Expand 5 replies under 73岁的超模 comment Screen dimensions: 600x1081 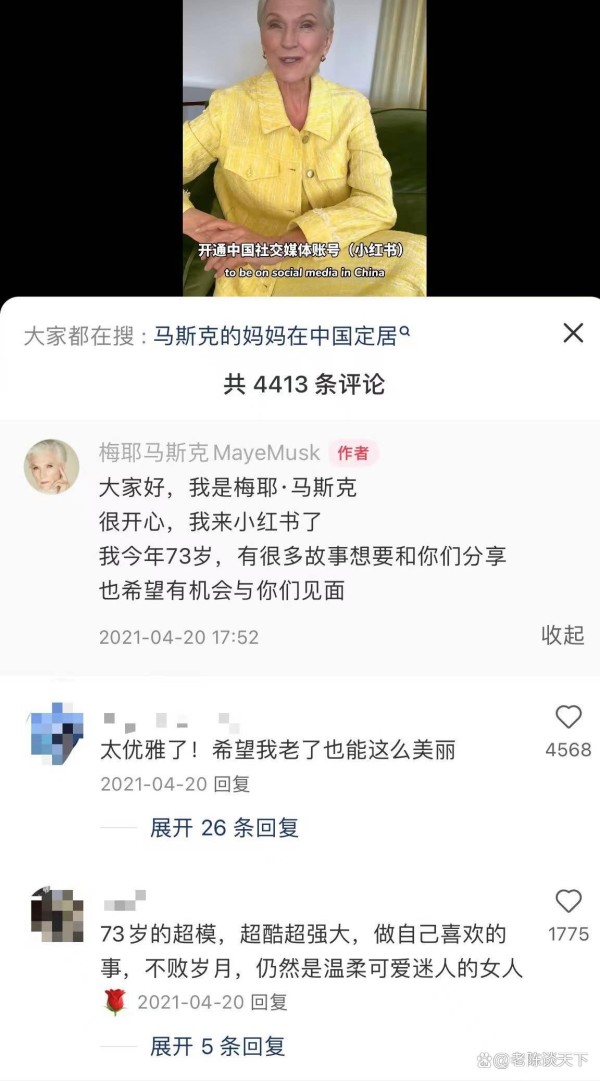coord(217,1046)
